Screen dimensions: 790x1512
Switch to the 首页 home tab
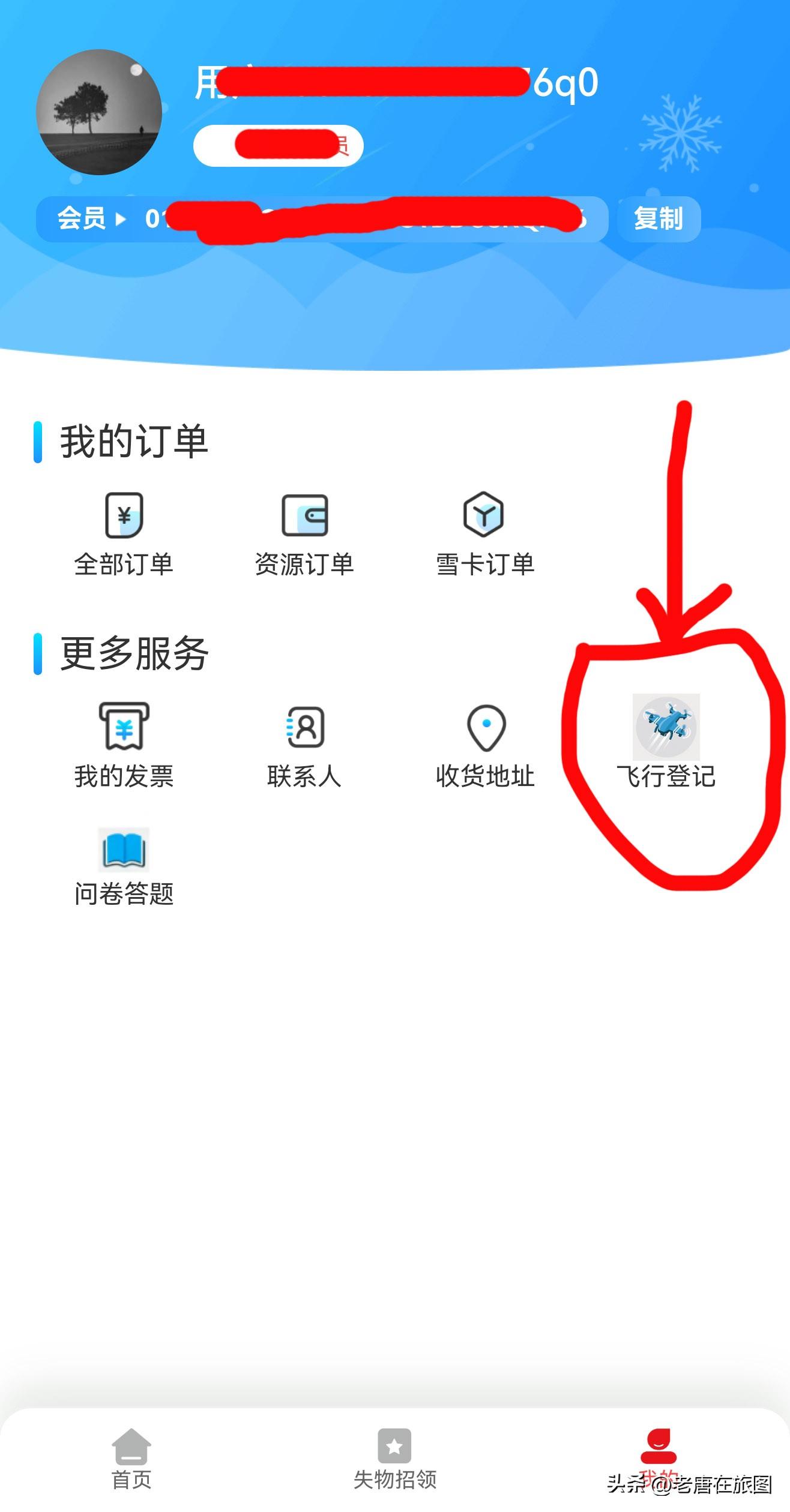131,1459
